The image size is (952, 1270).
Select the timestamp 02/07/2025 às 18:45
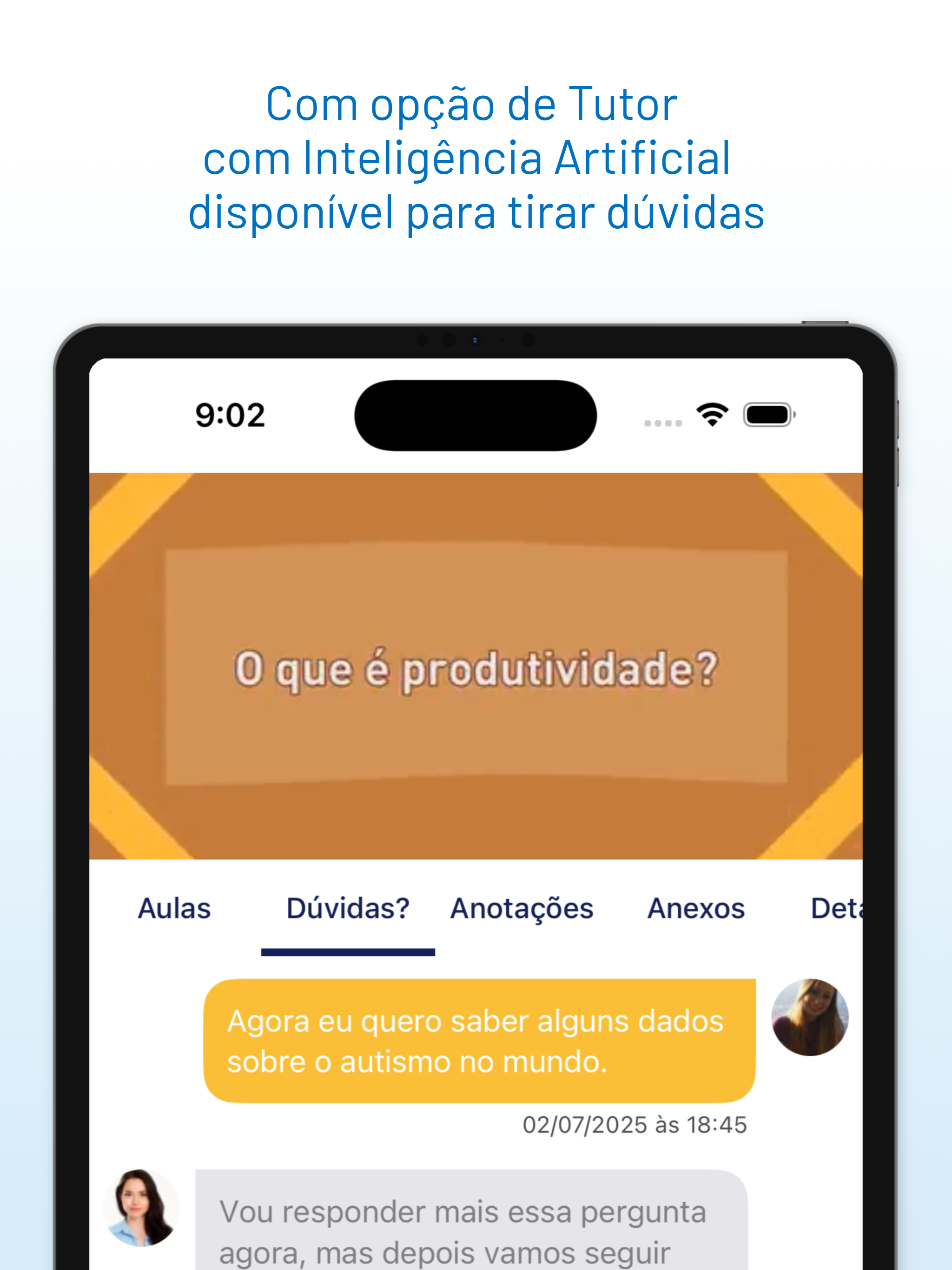pyautogui.click(x=635, y=1124)
